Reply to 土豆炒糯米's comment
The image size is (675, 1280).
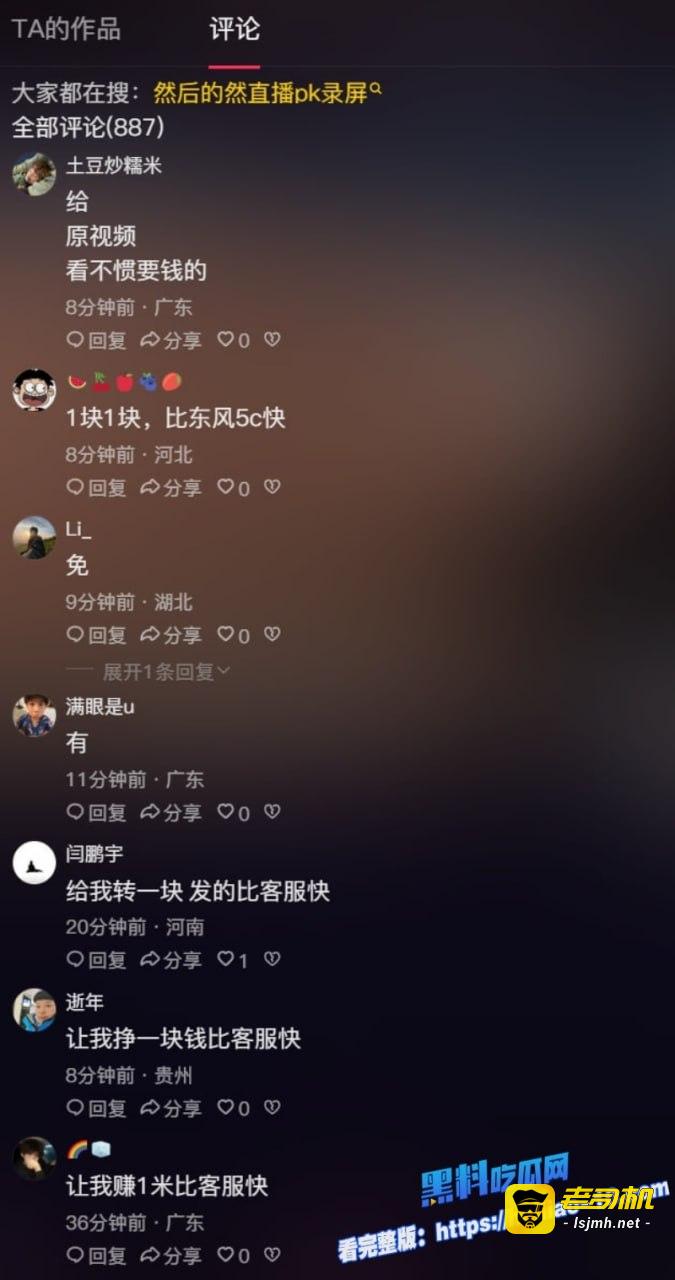(97, 340)
